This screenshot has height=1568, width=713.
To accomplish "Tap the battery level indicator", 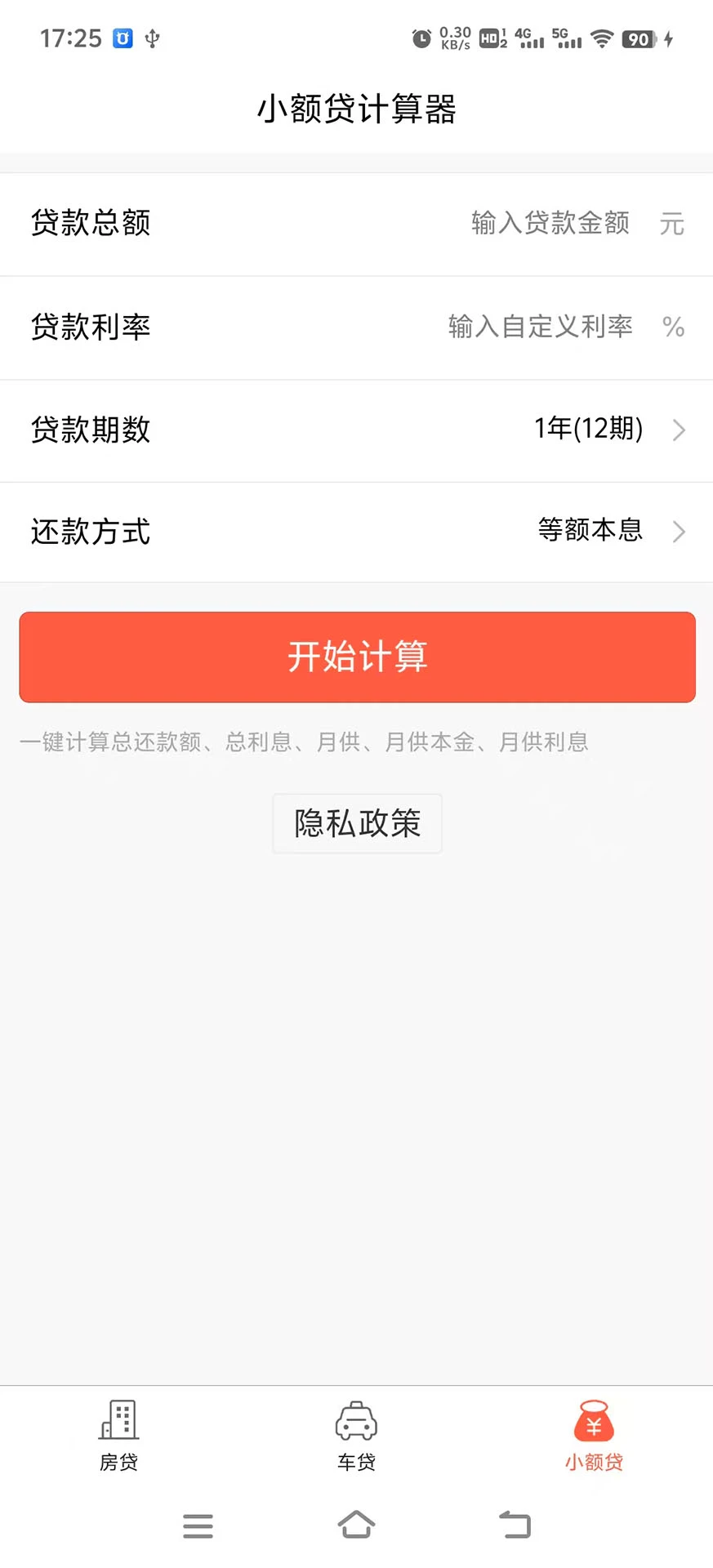I will [x=640, y=38].
